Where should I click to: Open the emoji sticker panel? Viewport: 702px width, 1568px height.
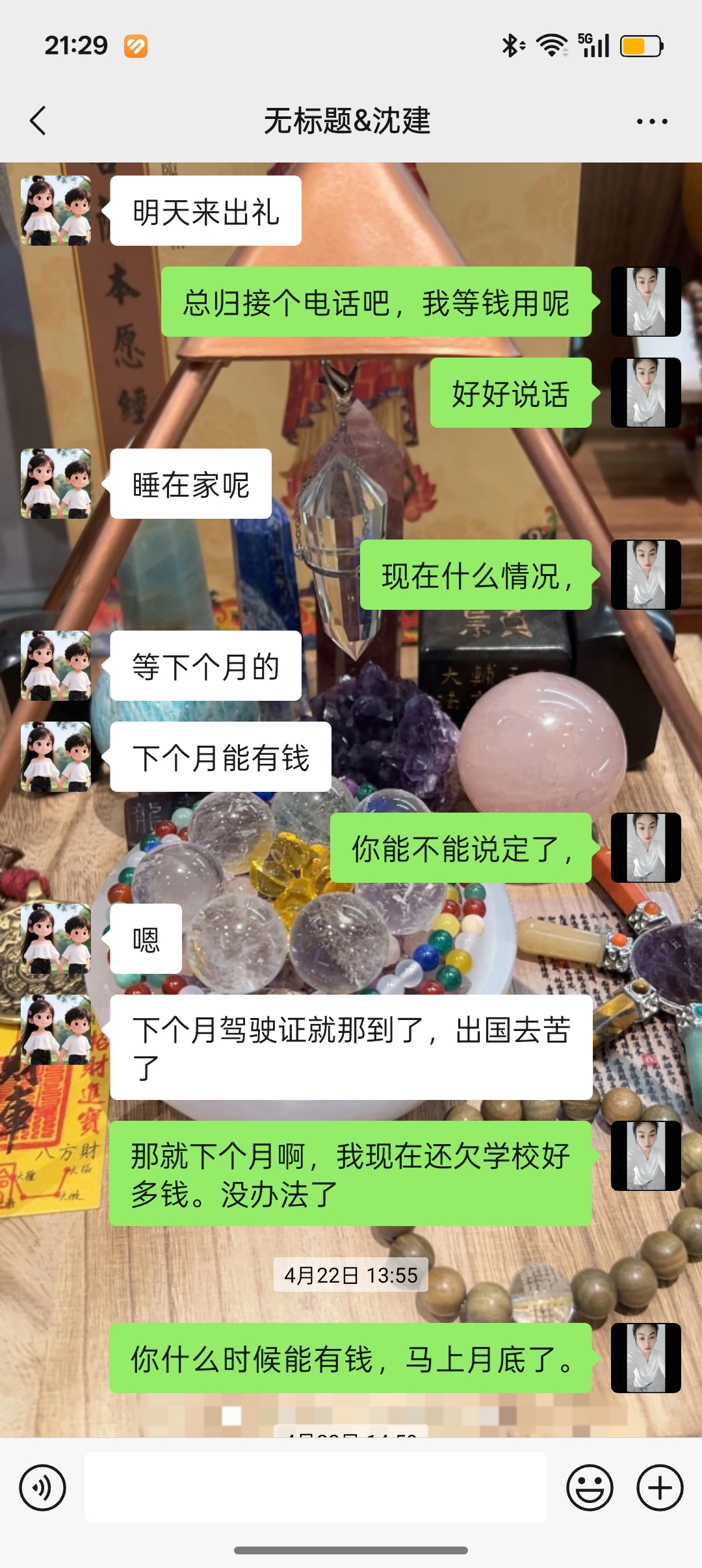[590, 1487]
